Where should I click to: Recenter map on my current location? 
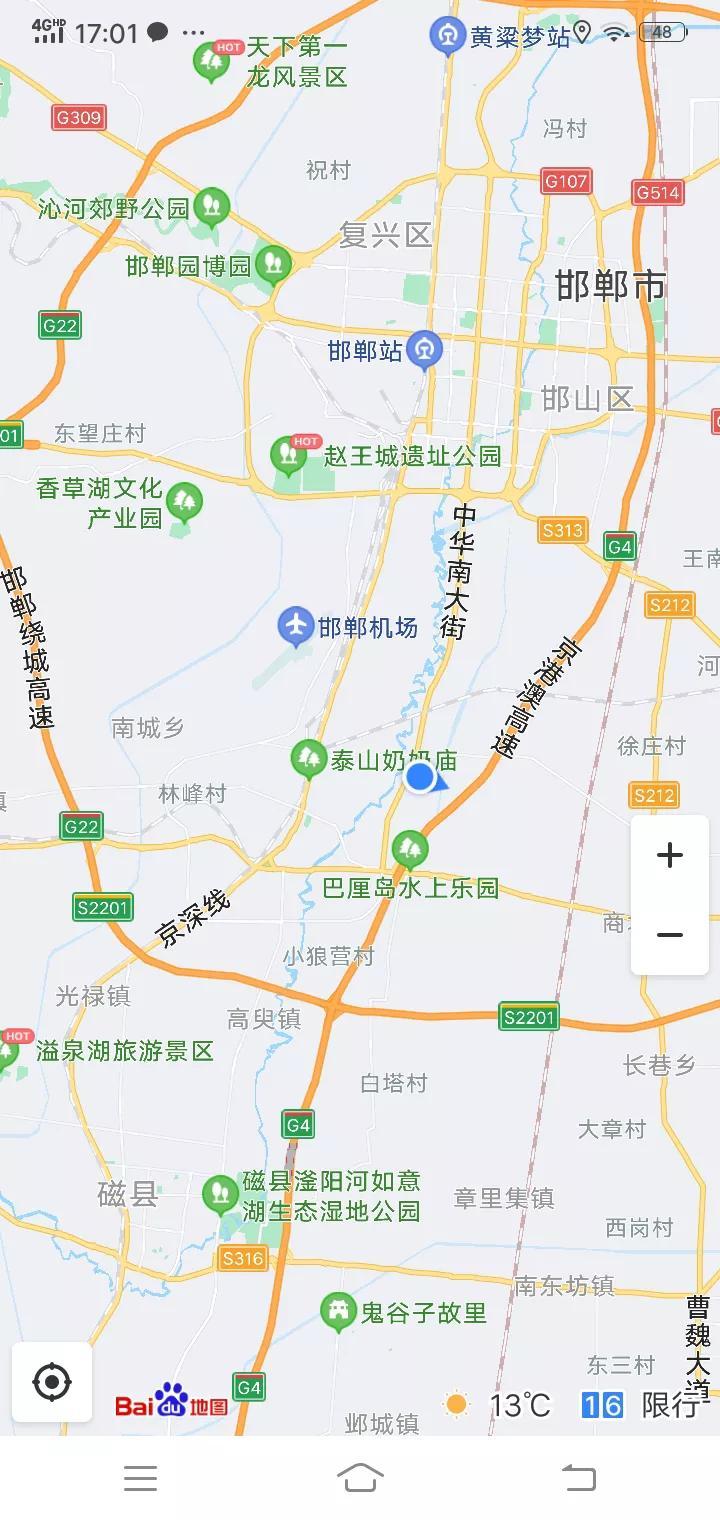52,1382
